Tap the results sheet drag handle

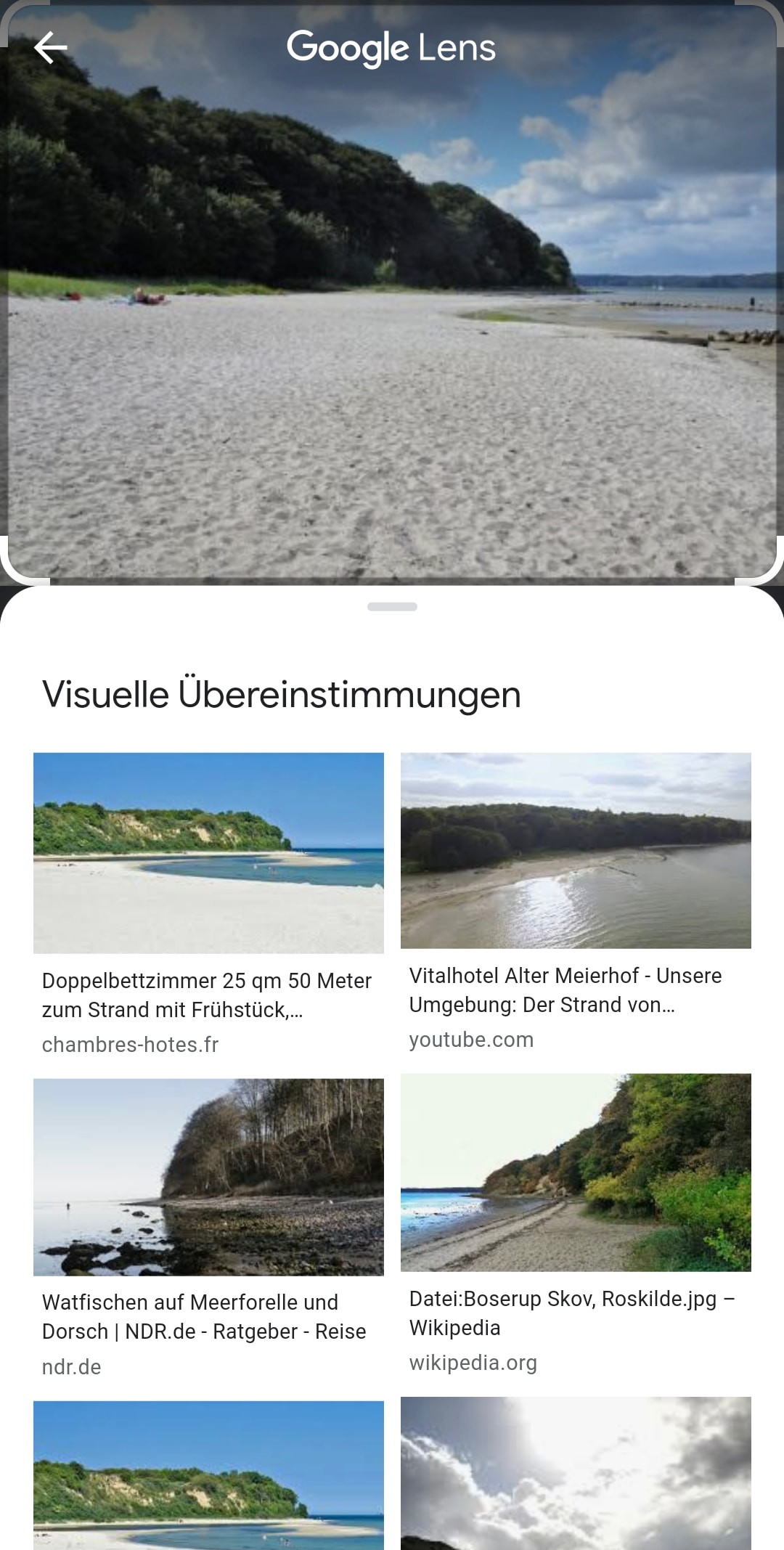(x=392, y=607)
